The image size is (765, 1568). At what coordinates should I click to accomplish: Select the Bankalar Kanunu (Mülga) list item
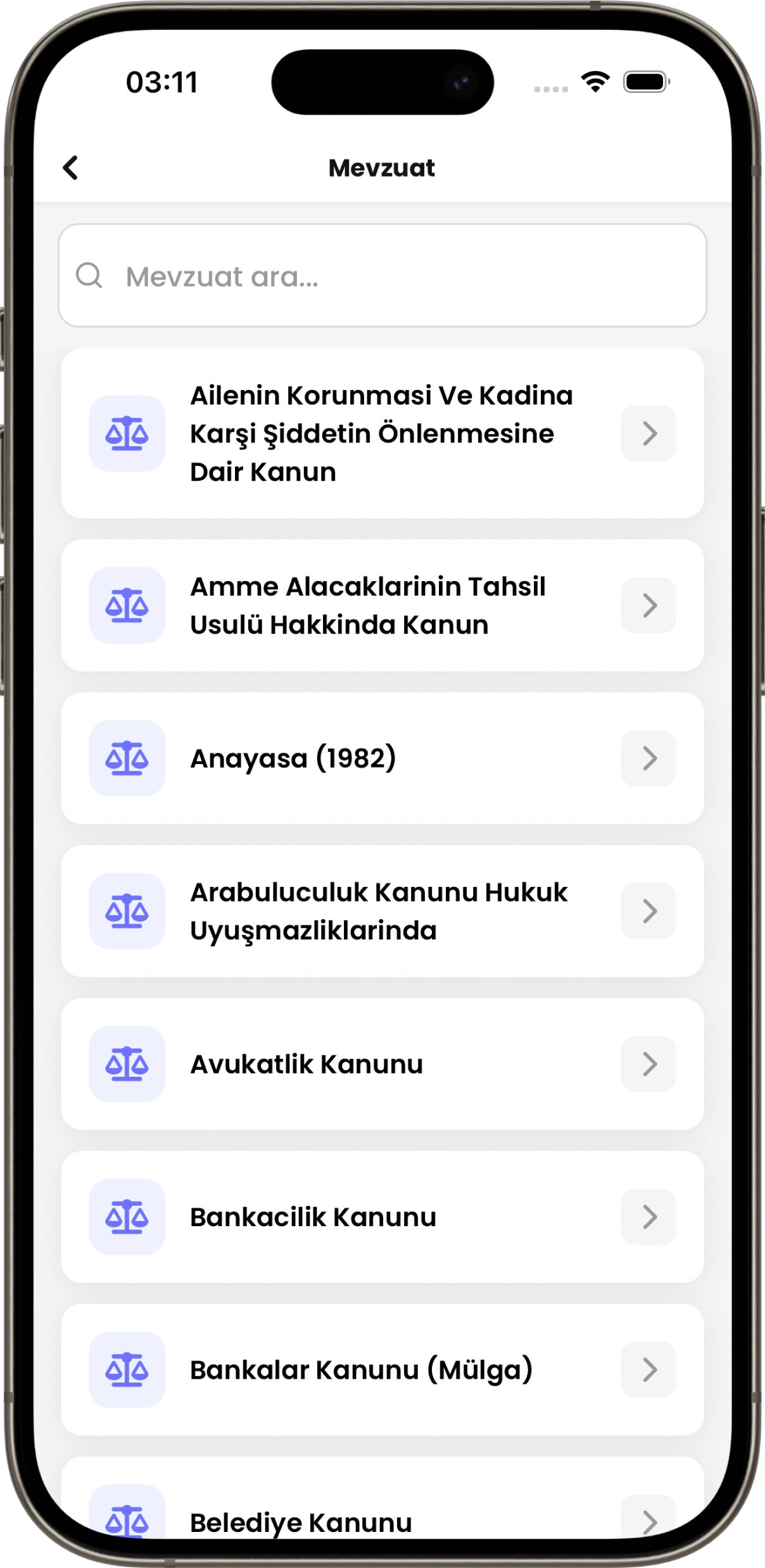tap(382, 1370)
